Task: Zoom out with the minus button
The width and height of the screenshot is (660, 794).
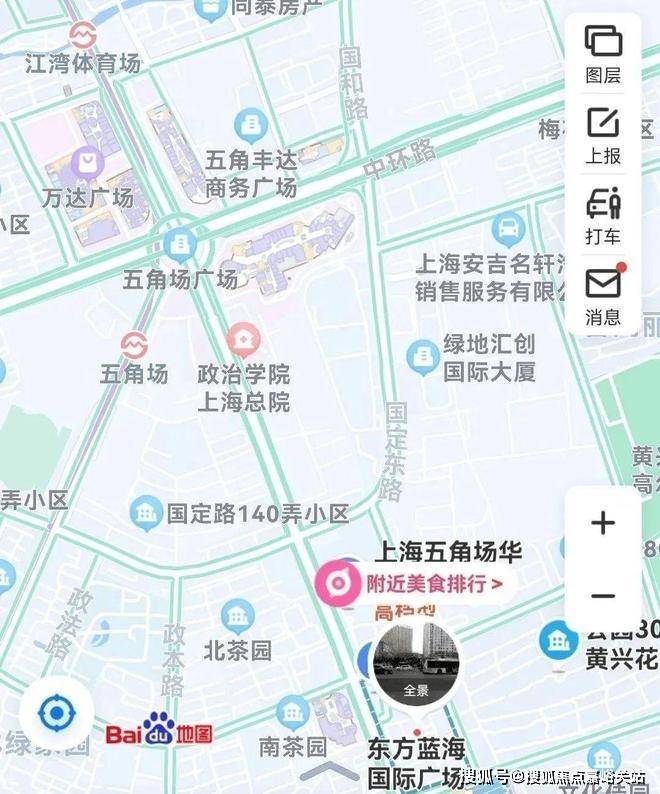Action: (603, 597)
